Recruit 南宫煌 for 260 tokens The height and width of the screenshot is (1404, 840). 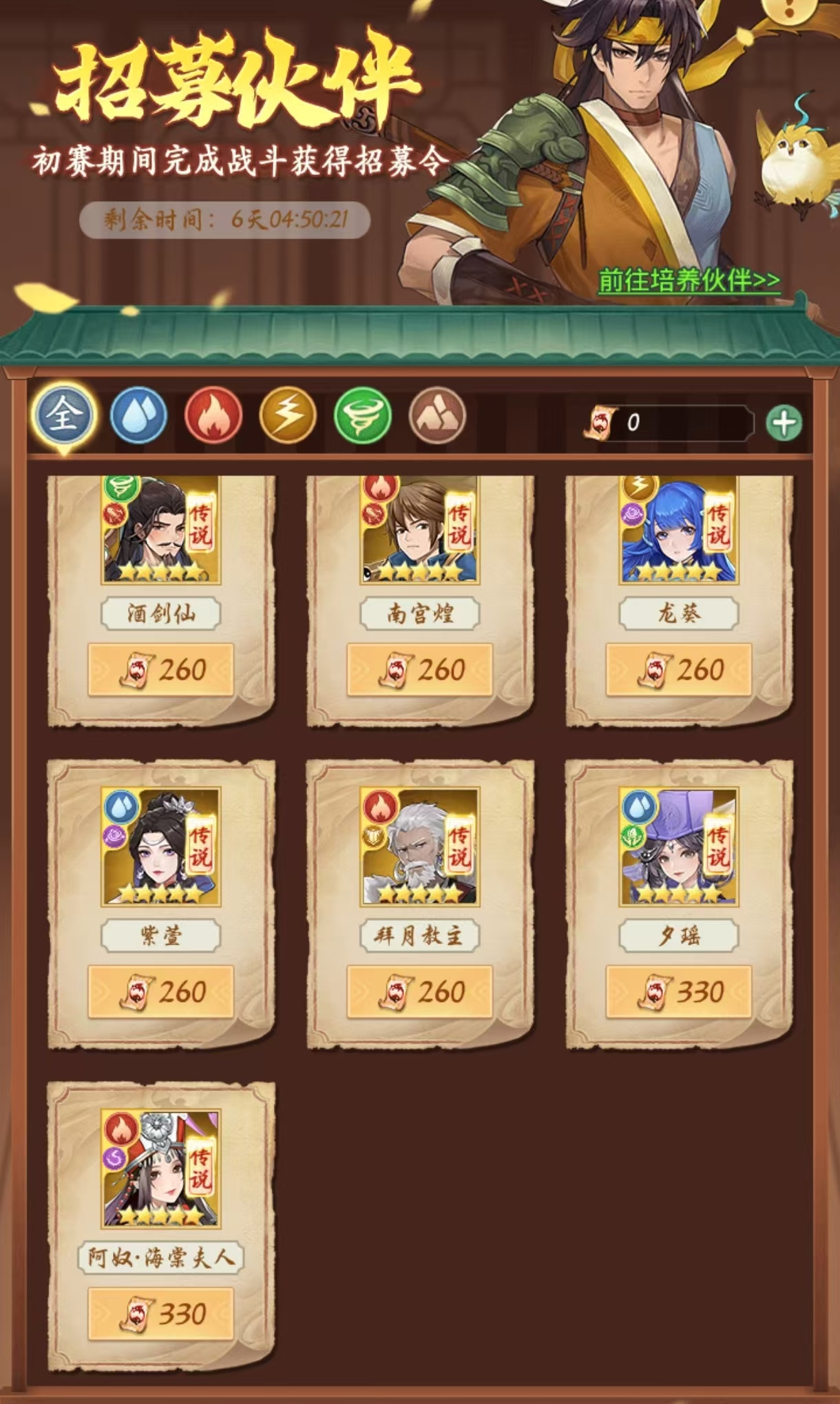click(419, 670)
